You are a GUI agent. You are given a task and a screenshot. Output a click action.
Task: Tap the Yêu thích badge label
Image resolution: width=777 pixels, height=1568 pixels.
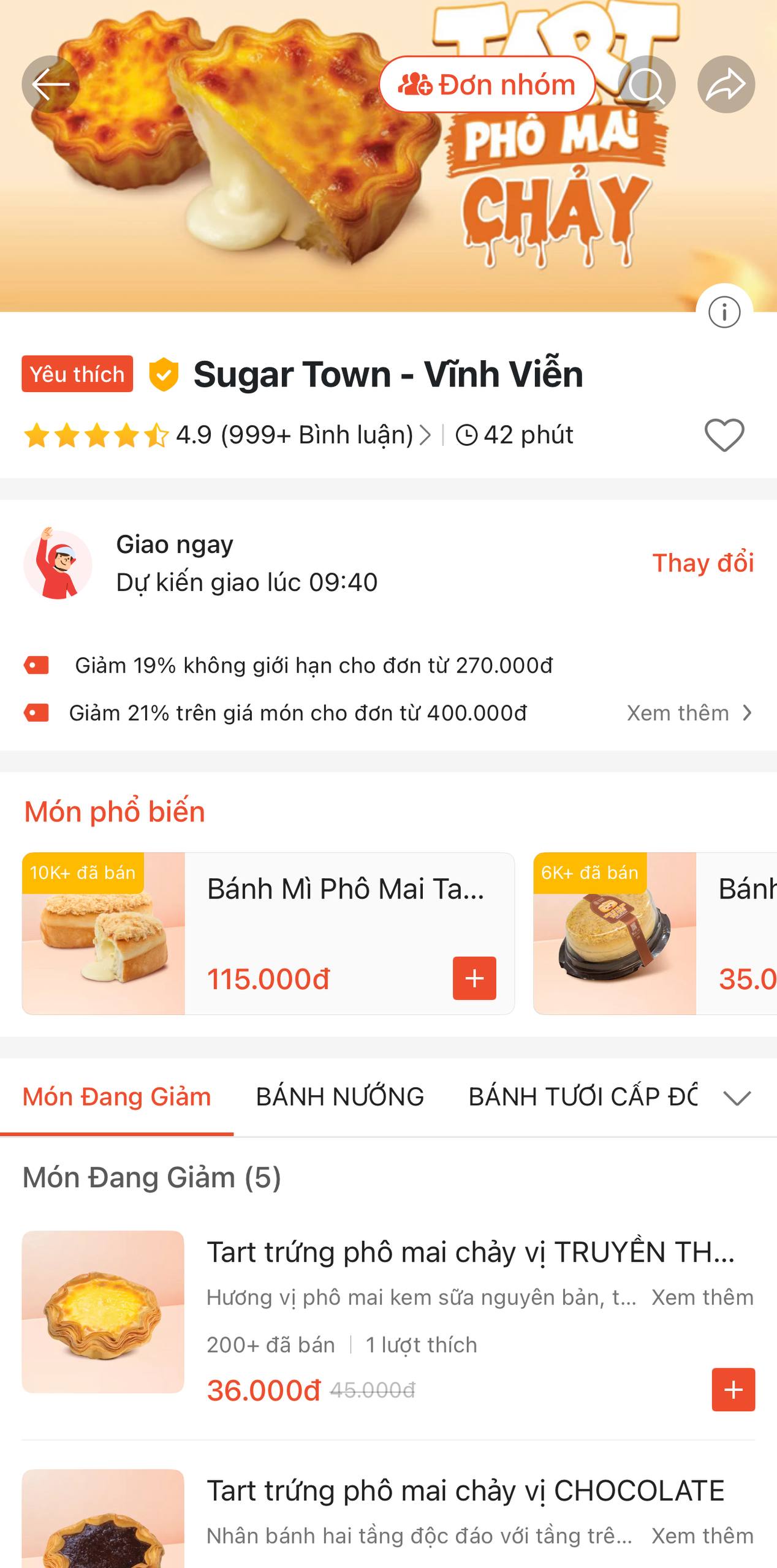coord(77,374)
